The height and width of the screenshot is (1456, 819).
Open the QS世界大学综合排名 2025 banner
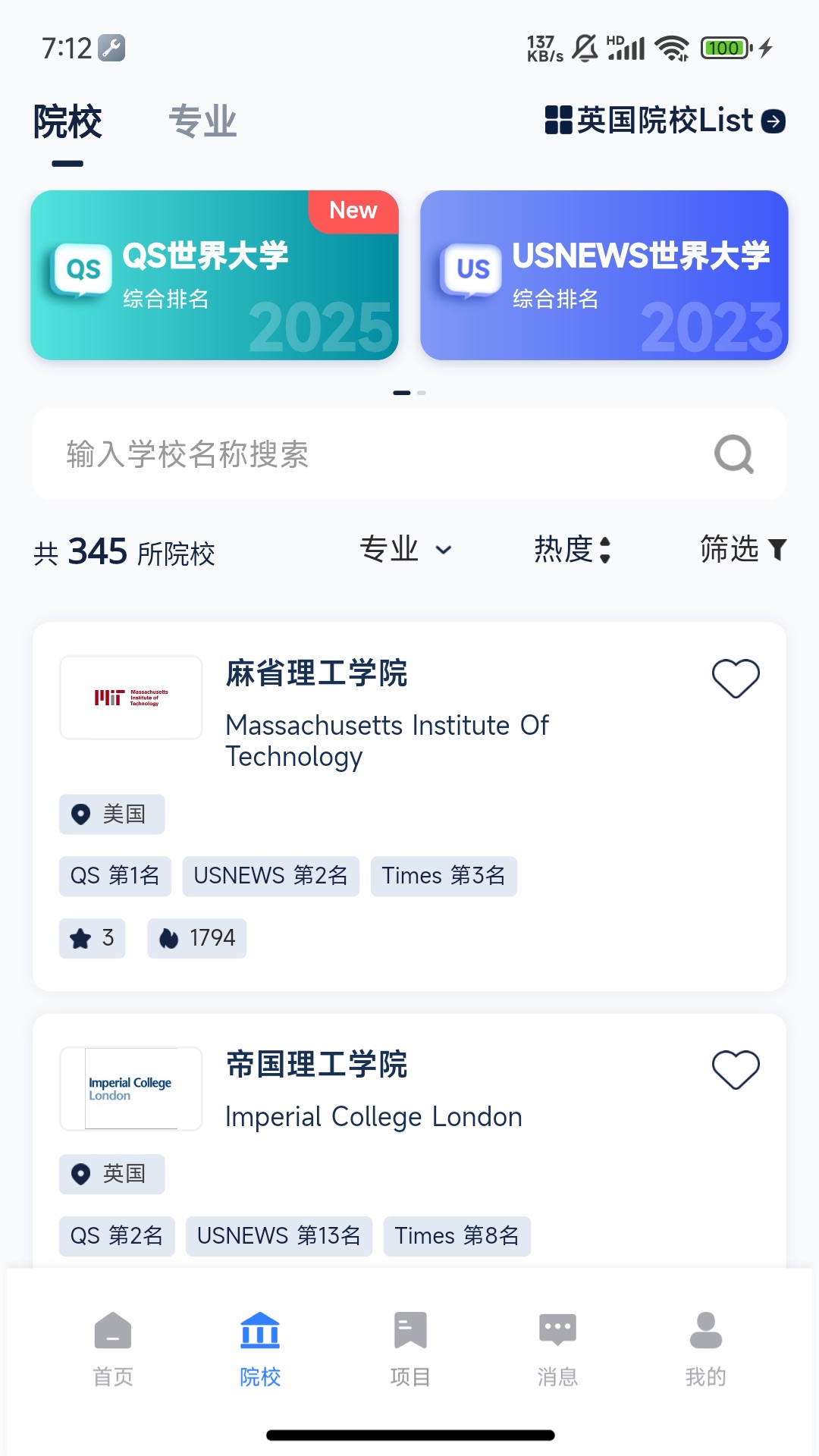pos(213,275)
